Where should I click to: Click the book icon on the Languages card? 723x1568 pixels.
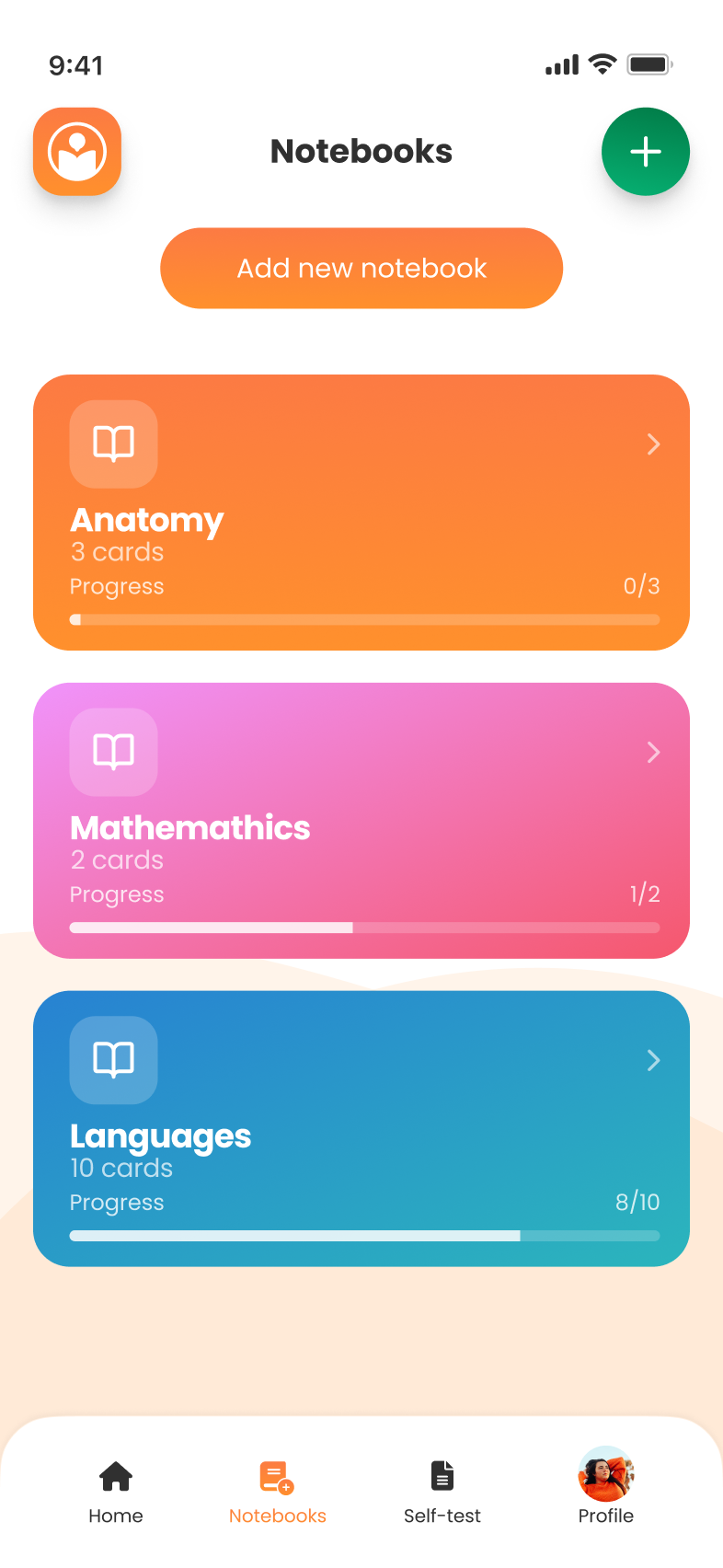[x=113, y=1060]
